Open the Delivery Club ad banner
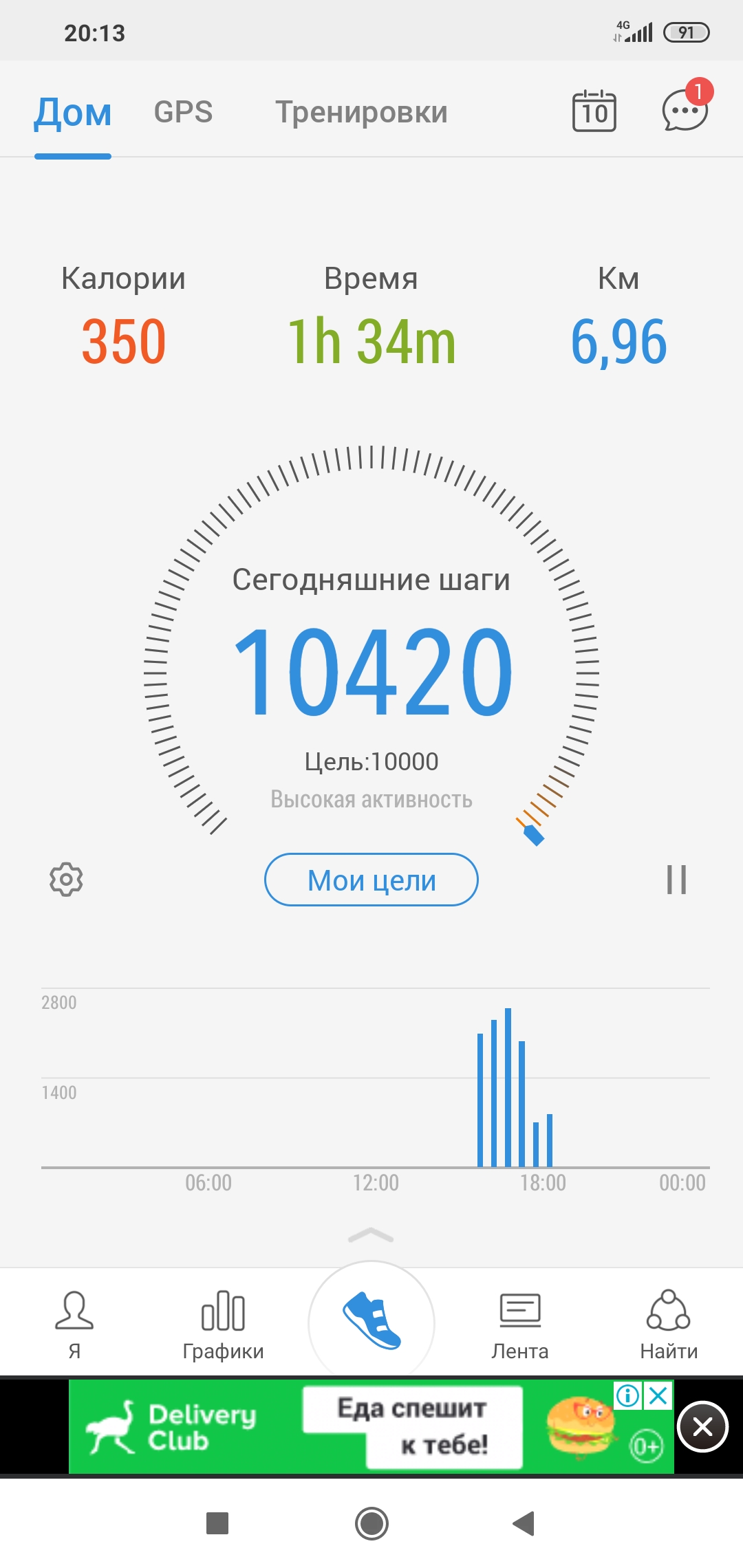Screen dimensions: 743x1568 pyautogui.click(x=371, y=1426)
